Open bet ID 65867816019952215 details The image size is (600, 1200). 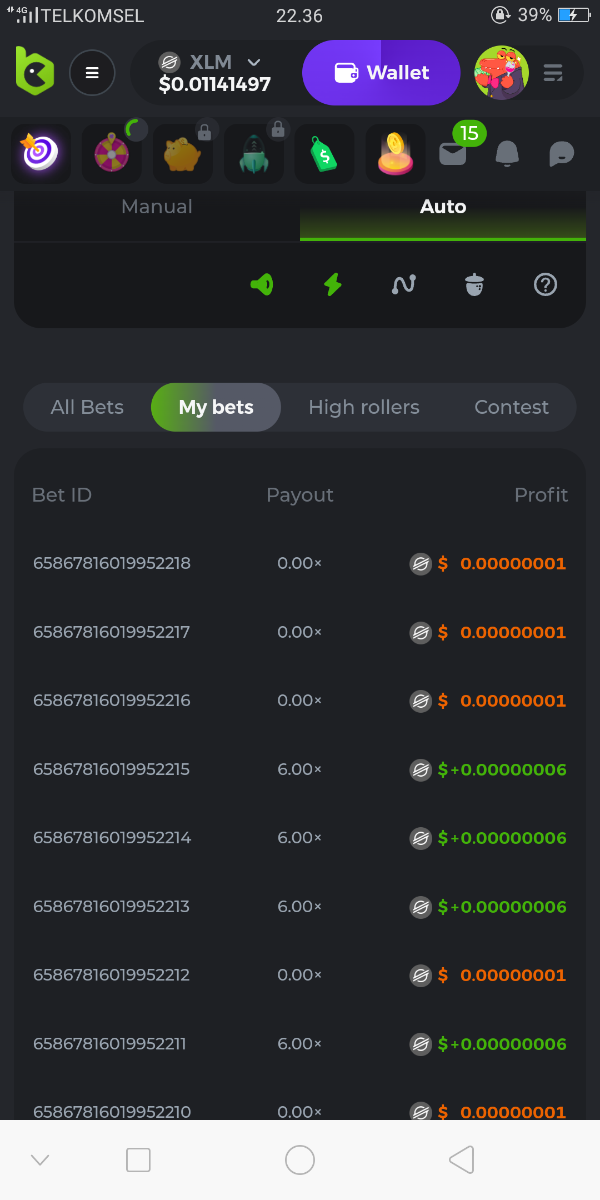click(112, 769)
